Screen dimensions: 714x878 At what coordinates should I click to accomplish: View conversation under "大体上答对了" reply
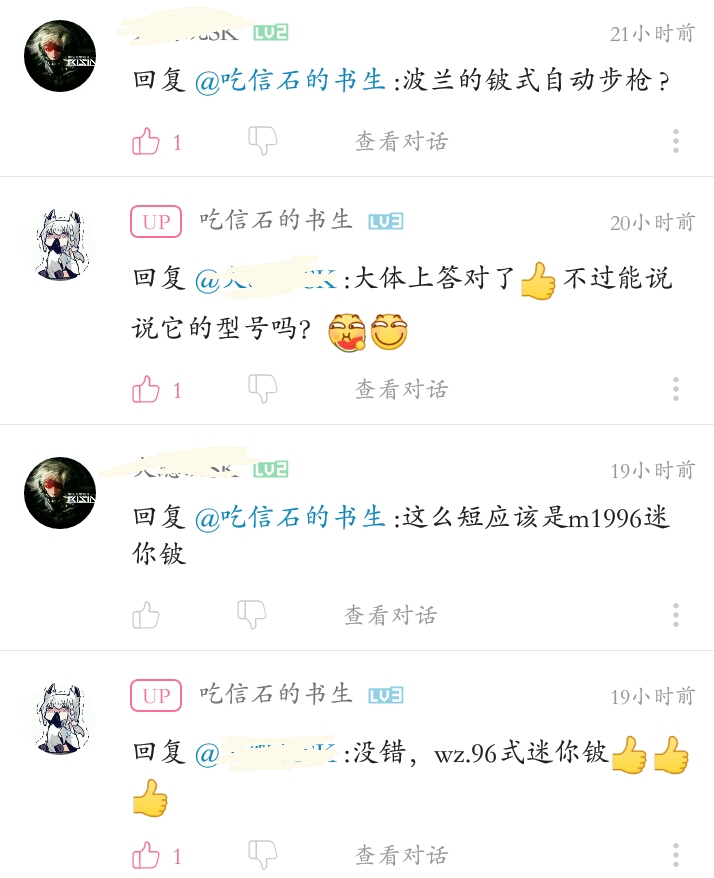coord(401,389)
